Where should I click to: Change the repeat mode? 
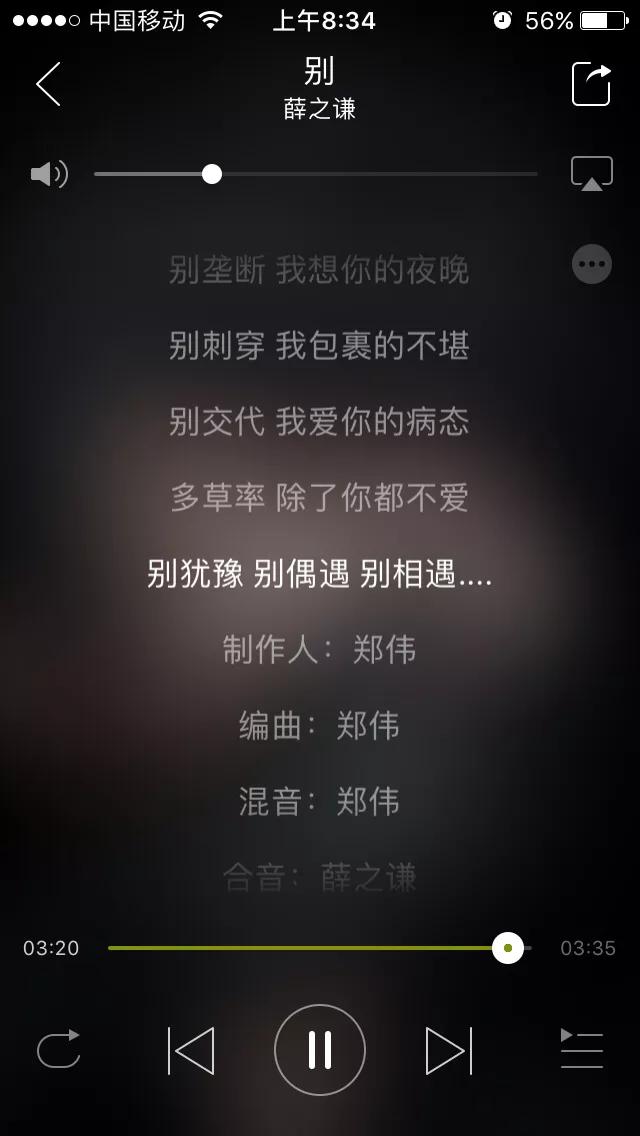(58, 1050)
